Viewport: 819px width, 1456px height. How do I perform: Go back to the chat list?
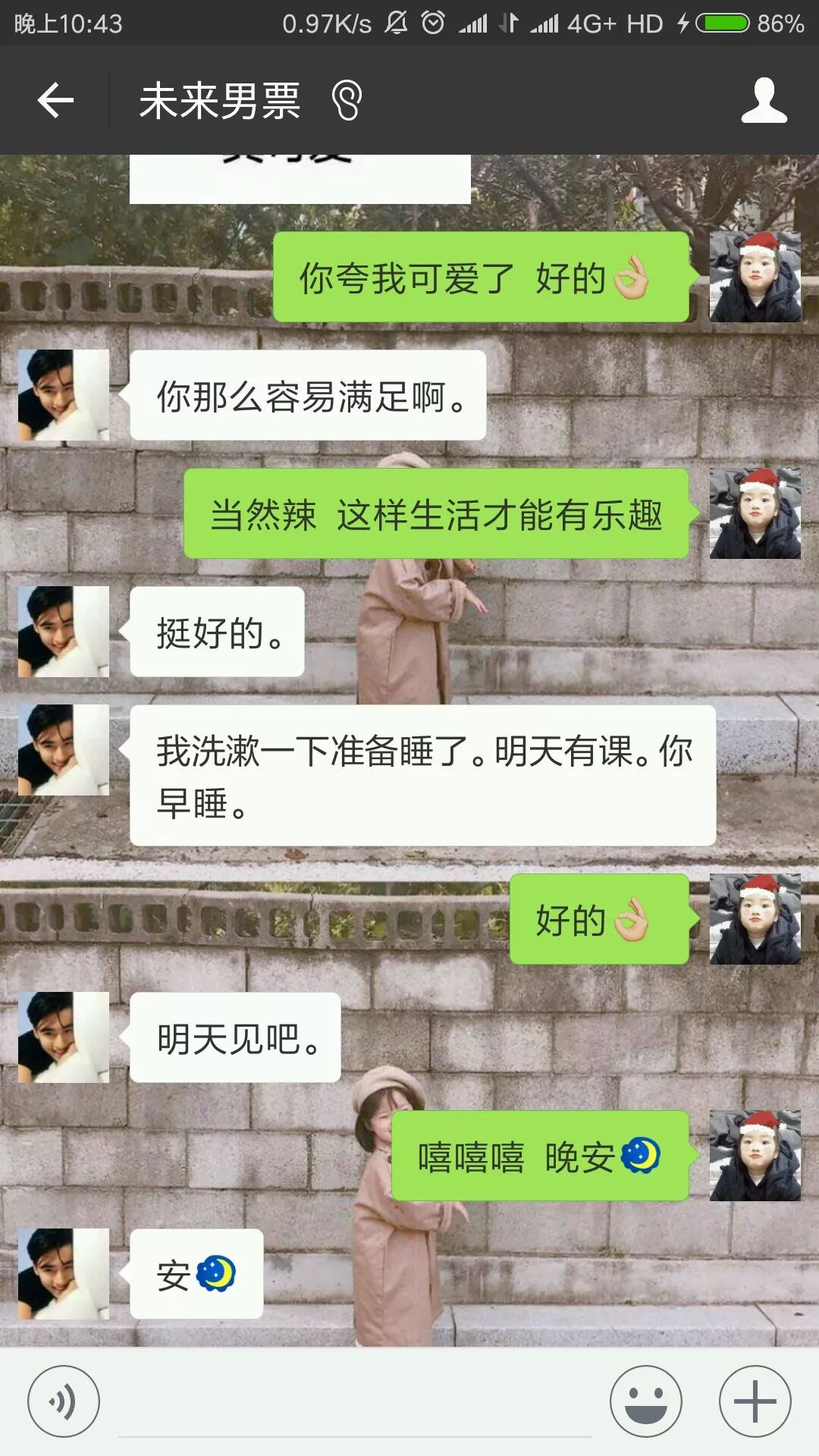pos(55,100)
